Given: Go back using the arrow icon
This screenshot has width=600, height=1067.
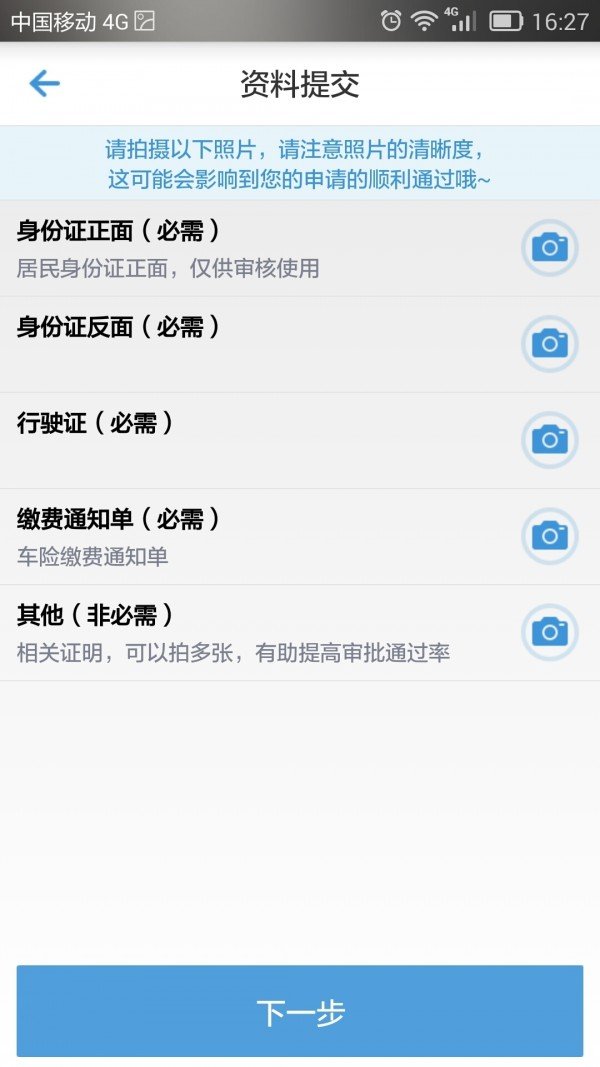Looking at the screenshot, I should pyautogui.click(x=45, y=84).
